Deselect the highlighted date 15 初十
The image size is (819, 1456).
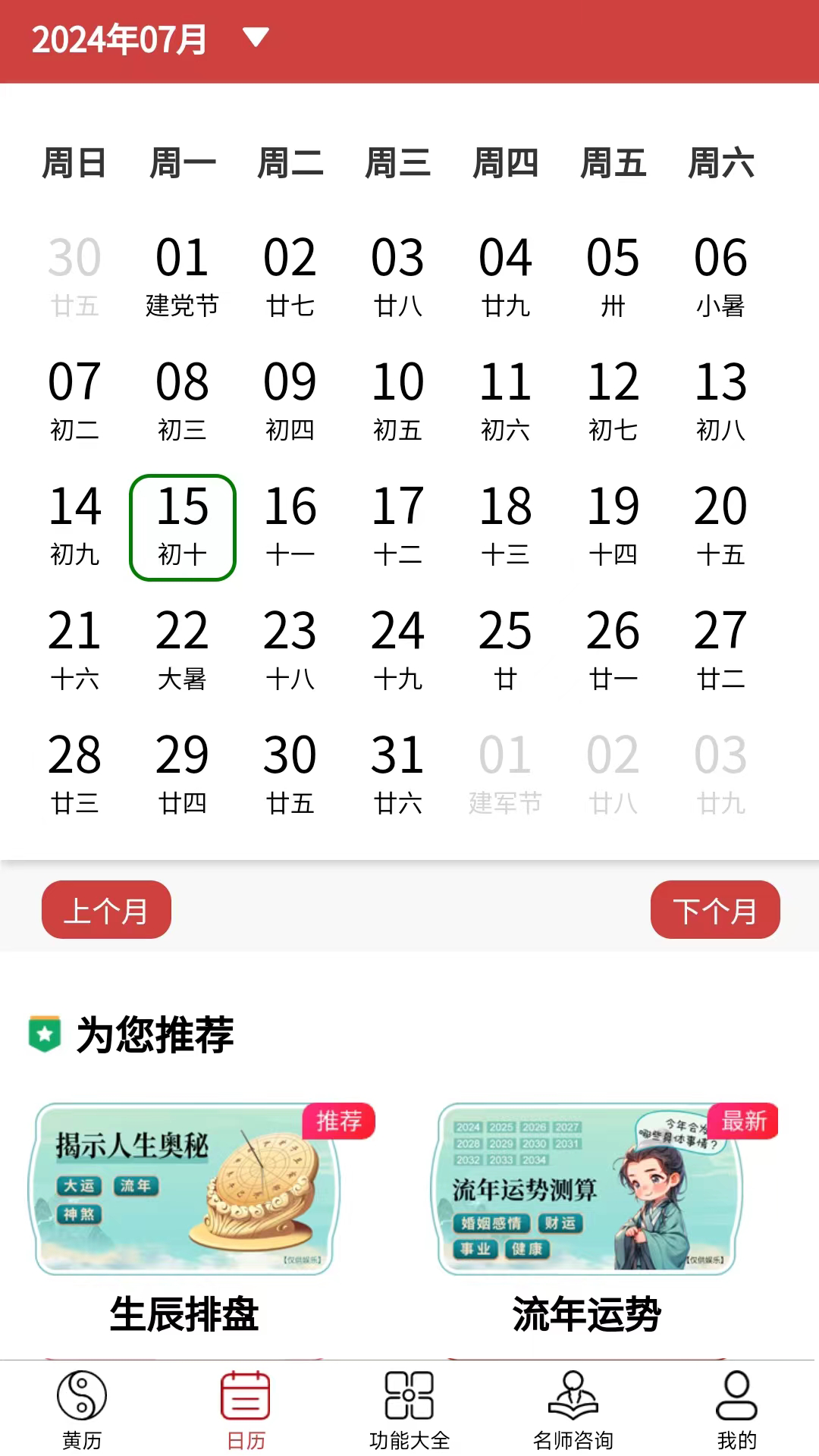(x=183, y=527)
